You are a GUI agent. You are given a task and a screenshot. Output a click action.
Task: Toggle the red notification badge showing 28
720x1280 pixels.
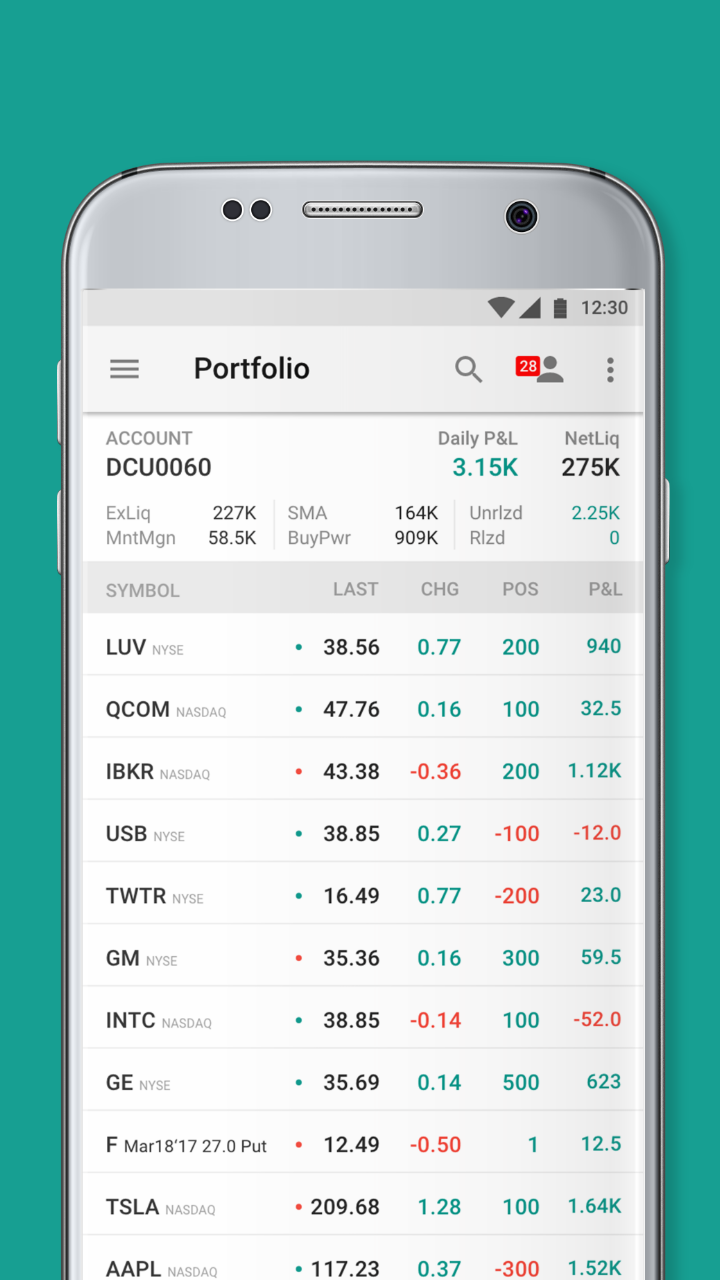tap(527, 366)
